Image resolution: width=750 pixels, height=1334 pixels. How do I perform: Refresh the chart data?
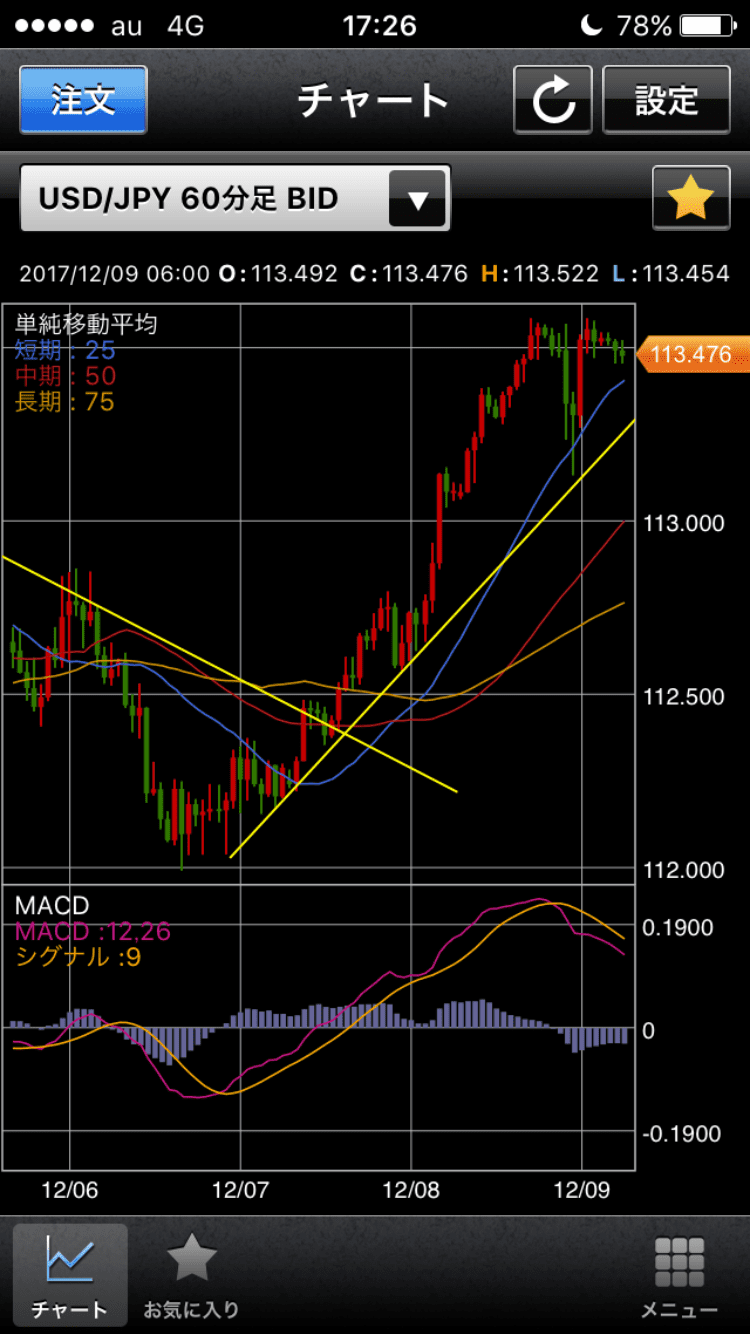(x=553, y=100)
